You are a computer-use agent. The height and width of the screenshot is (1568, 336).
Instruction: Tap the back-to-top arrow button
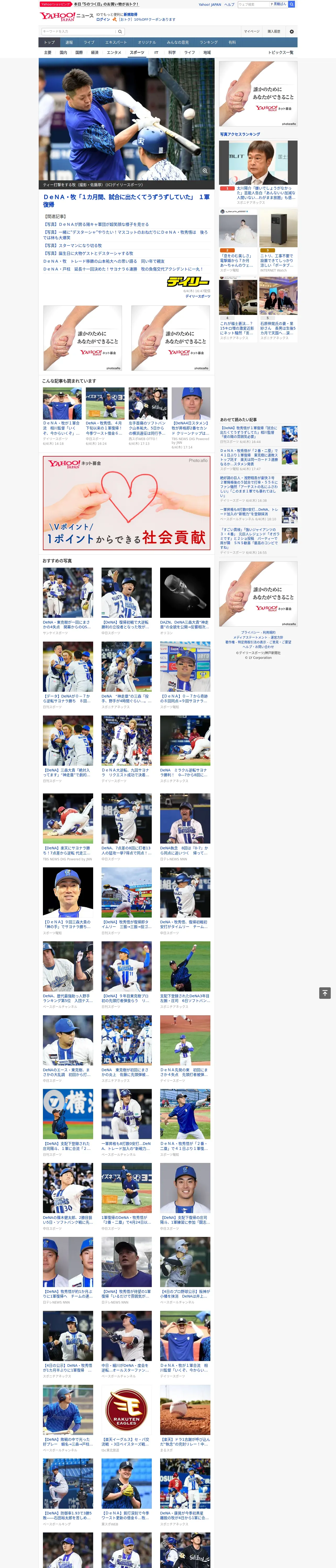[x=325, y=993]
